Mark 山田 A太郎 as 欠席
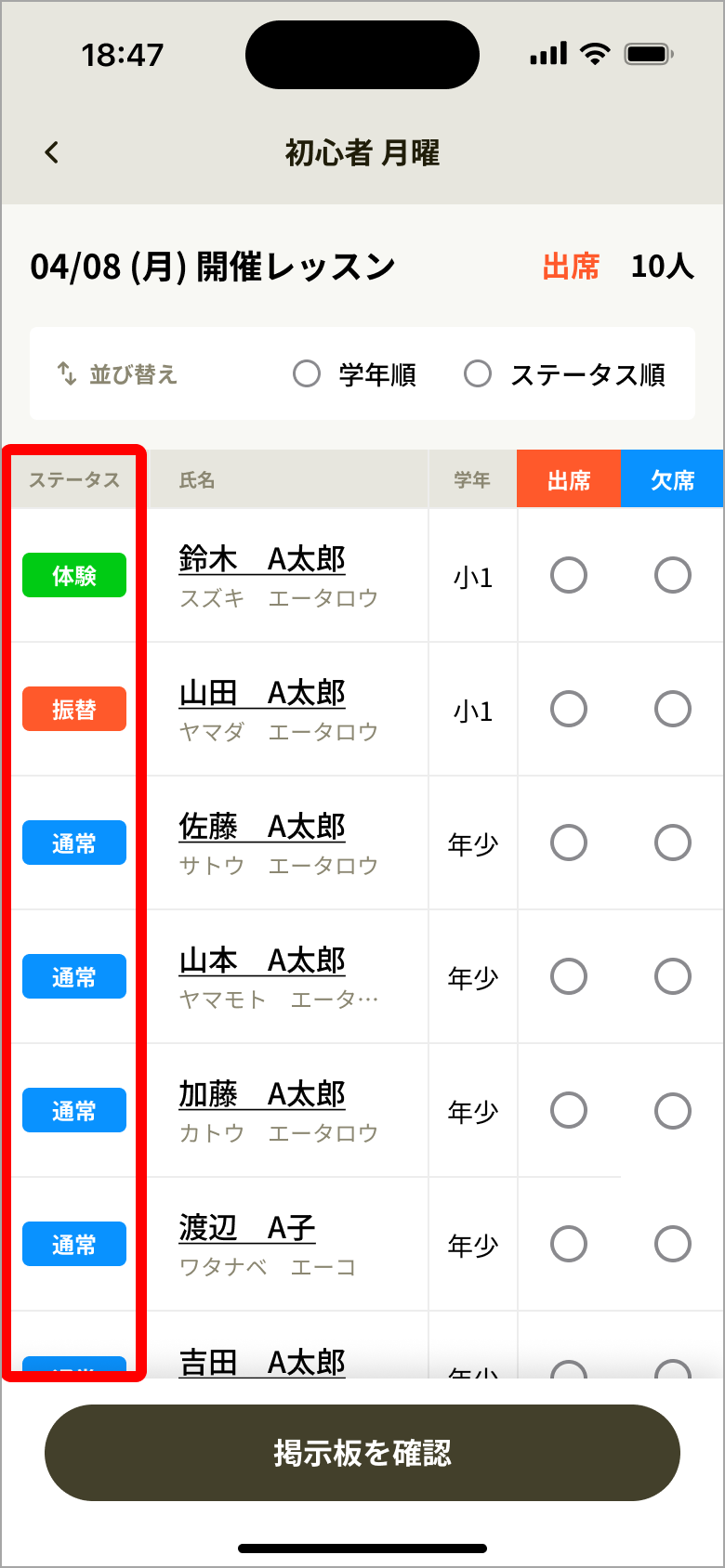The height and width of the screenshot is (1568, 725). click(672, 709)
